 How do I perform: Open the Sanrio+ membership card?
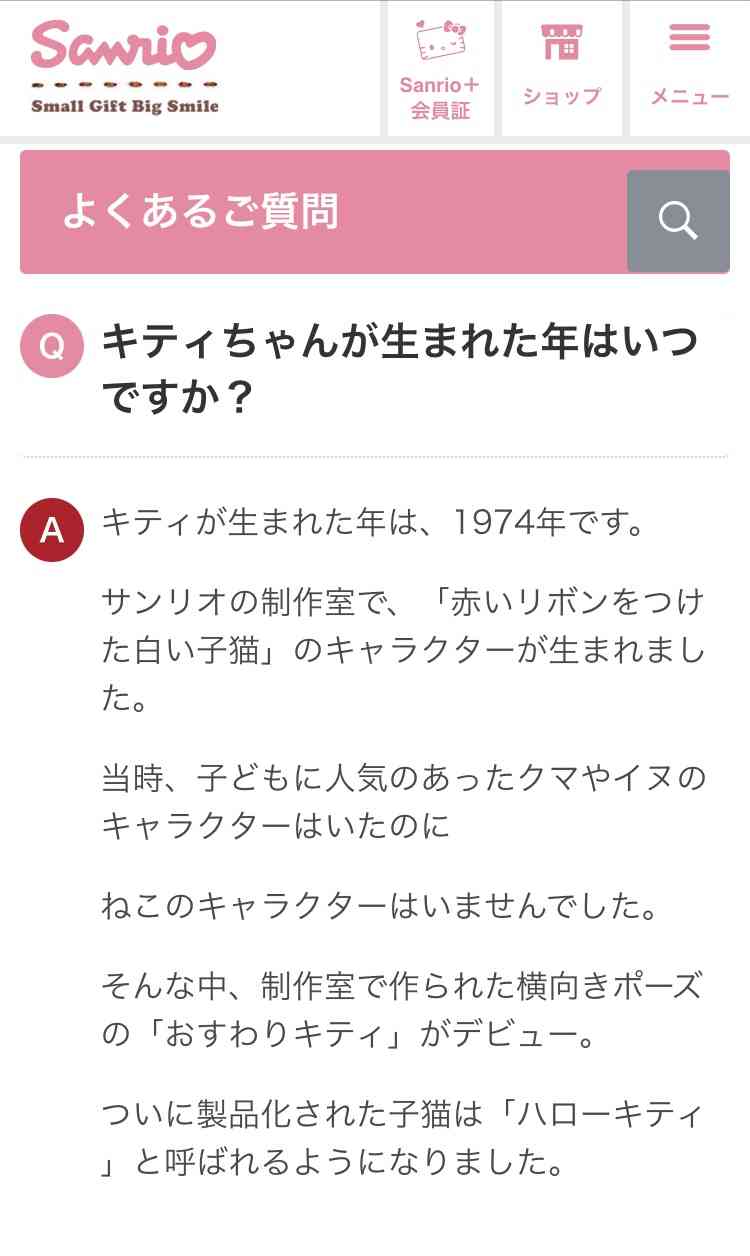coord(440,68)
